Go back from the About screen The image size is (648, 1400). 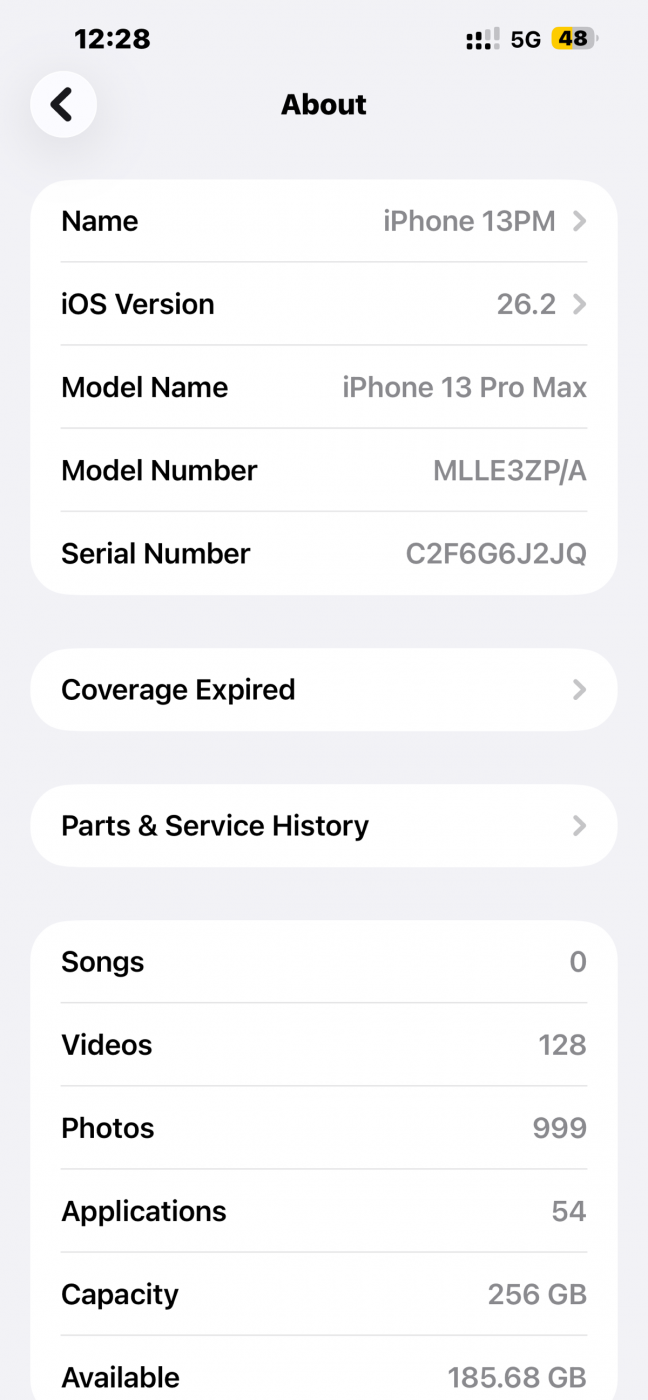[x=63, y=104]
